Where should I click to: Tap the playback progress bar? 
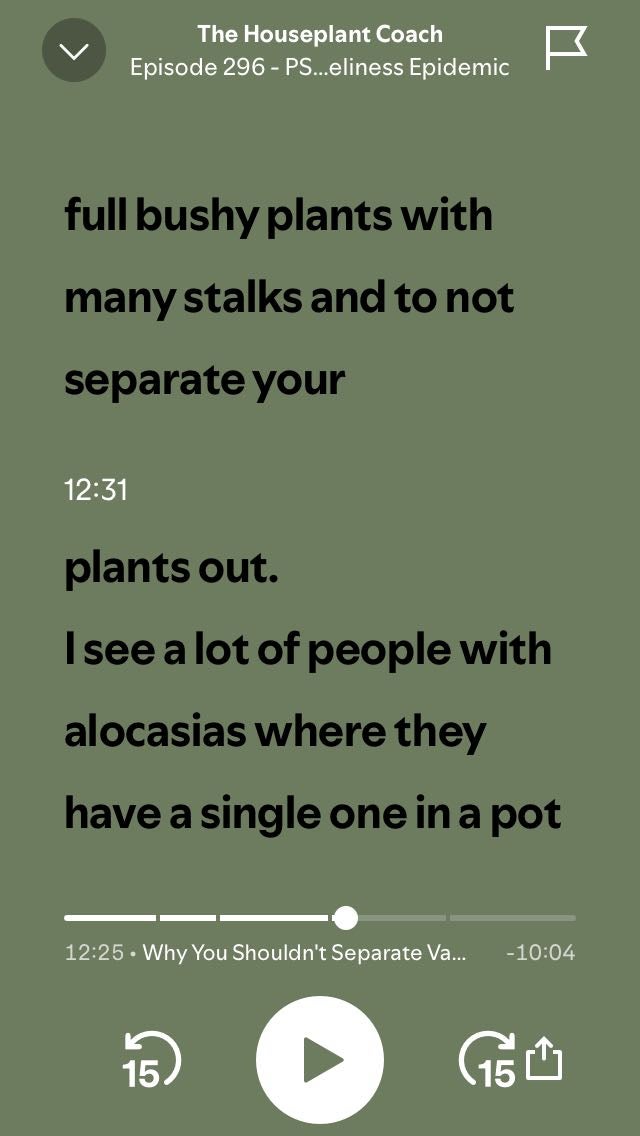320,917
